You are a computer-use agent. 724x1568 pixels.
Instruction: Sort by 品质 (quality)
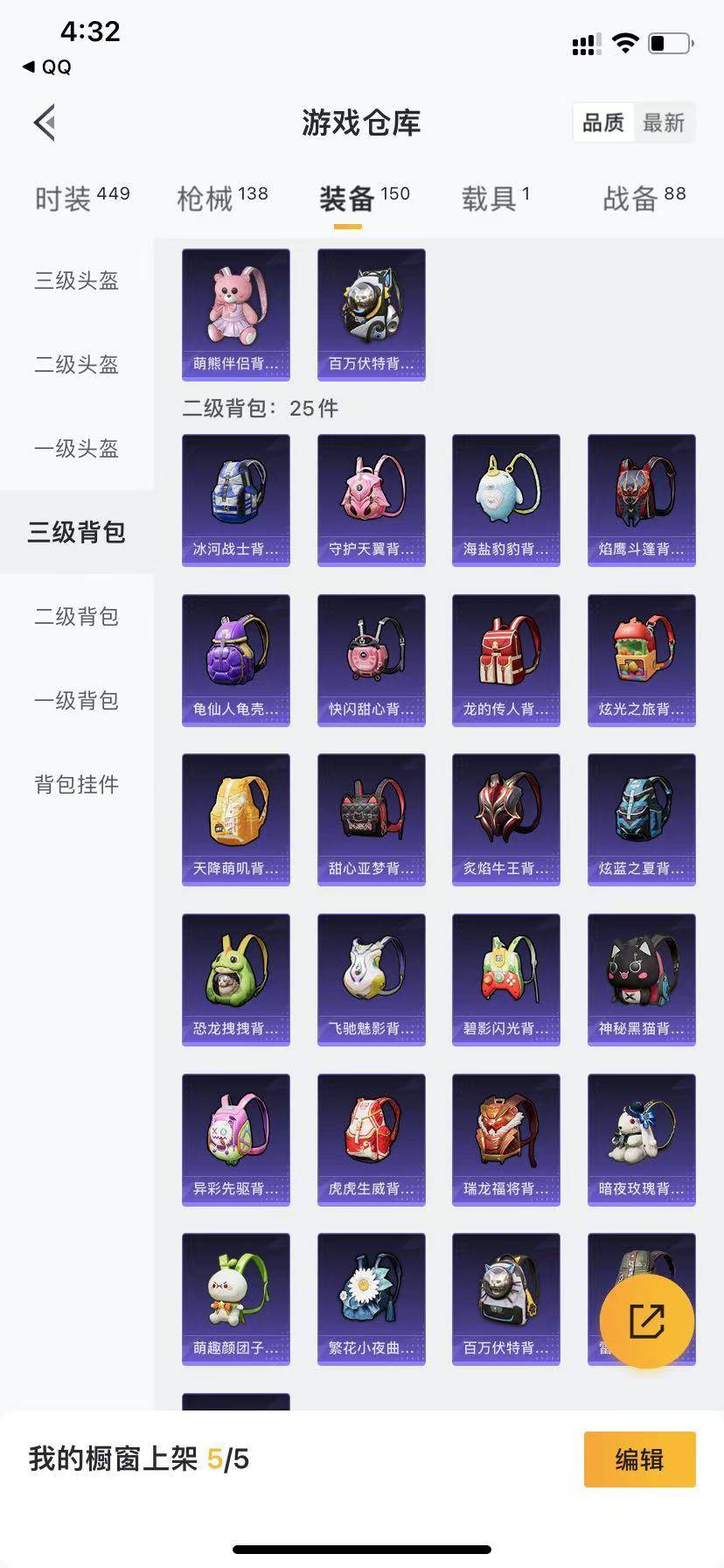[x=603, y=122]
